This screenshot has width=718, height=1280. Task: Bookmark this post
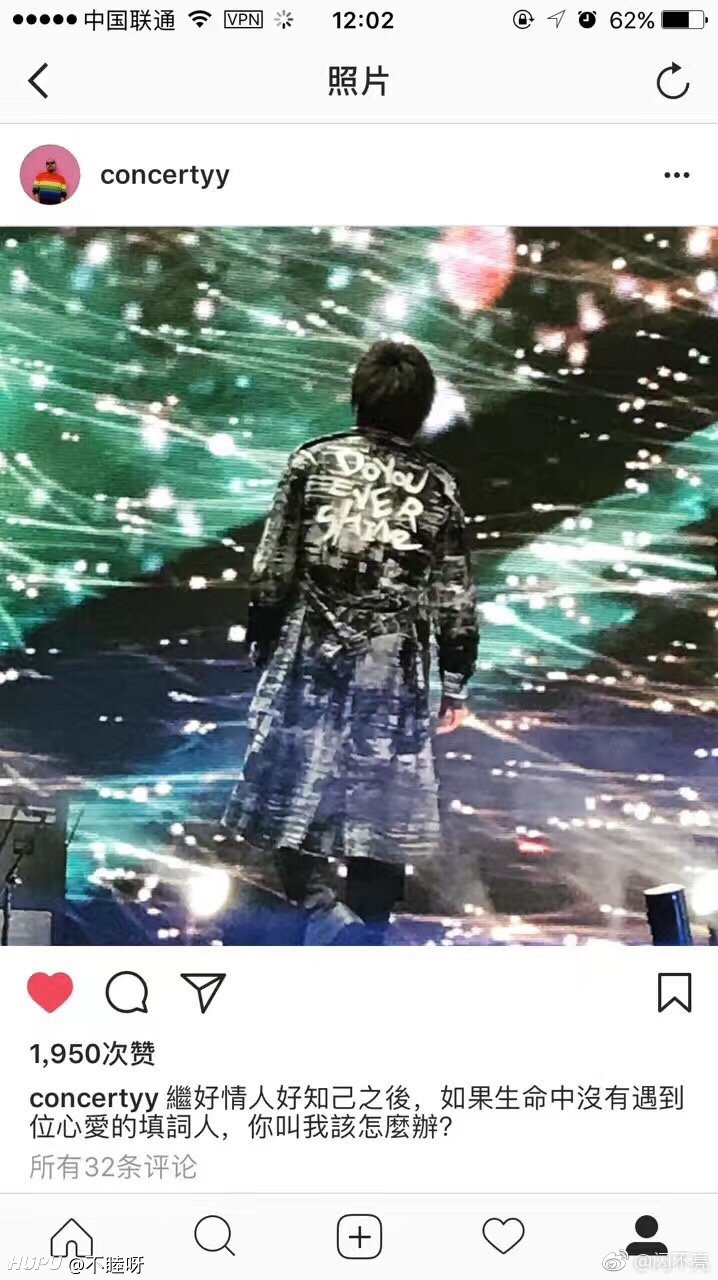[675, 992]
